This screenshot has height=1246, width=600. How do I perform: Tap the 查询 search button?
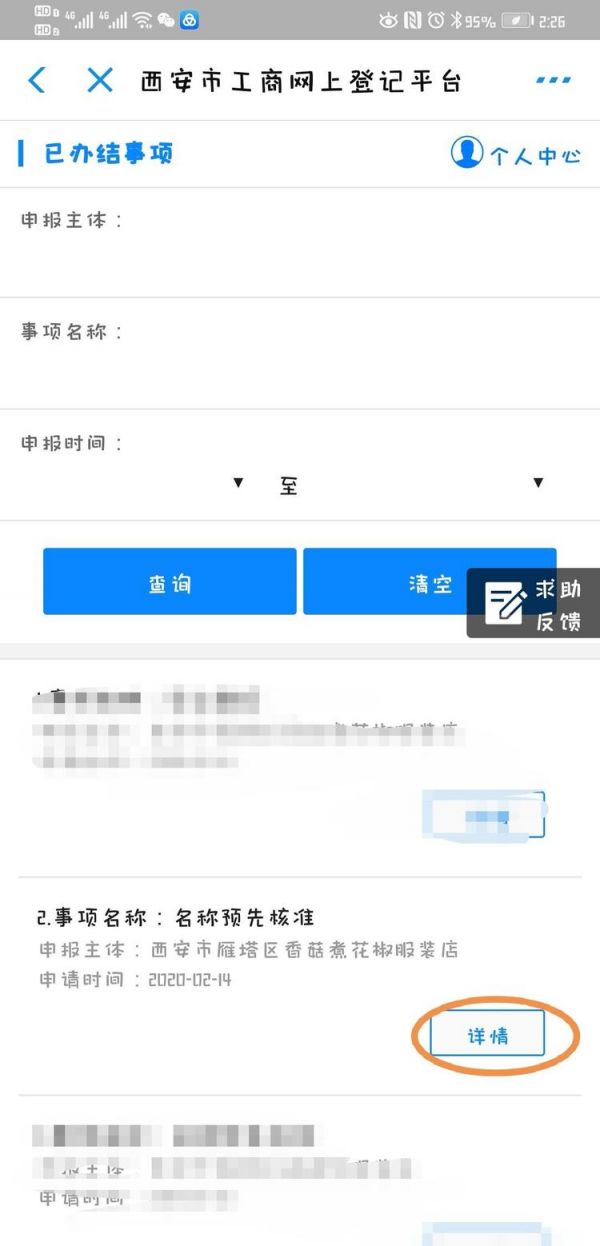tap(170, 581)
